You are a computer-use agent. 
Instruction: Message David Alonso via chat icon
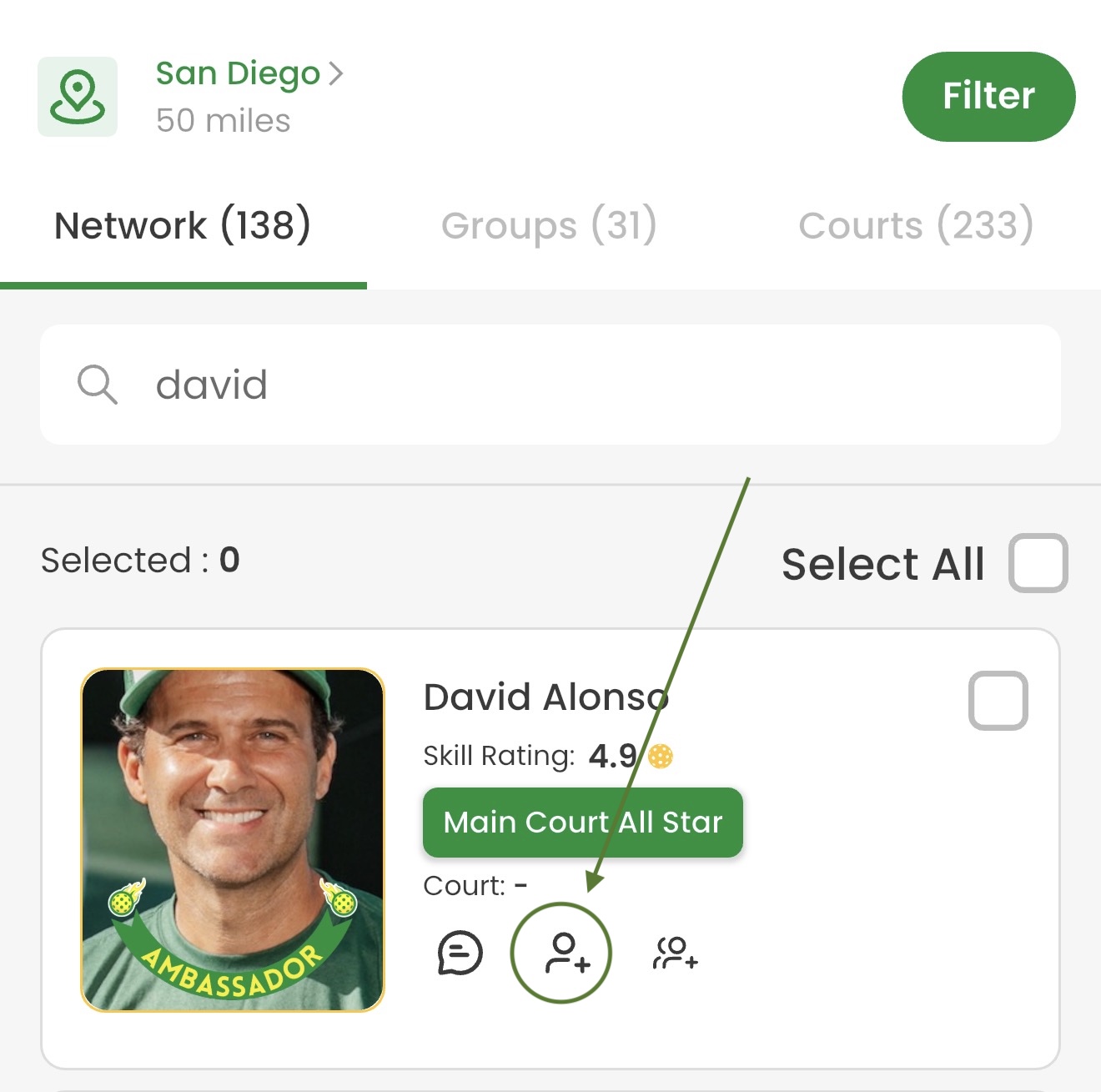460,953
